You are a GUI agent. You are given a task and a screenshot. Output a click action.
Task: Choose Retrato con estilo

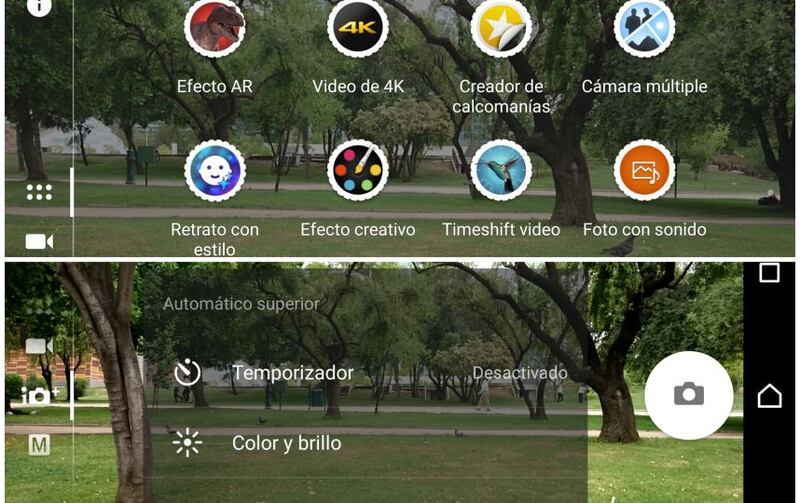point(214,171)
